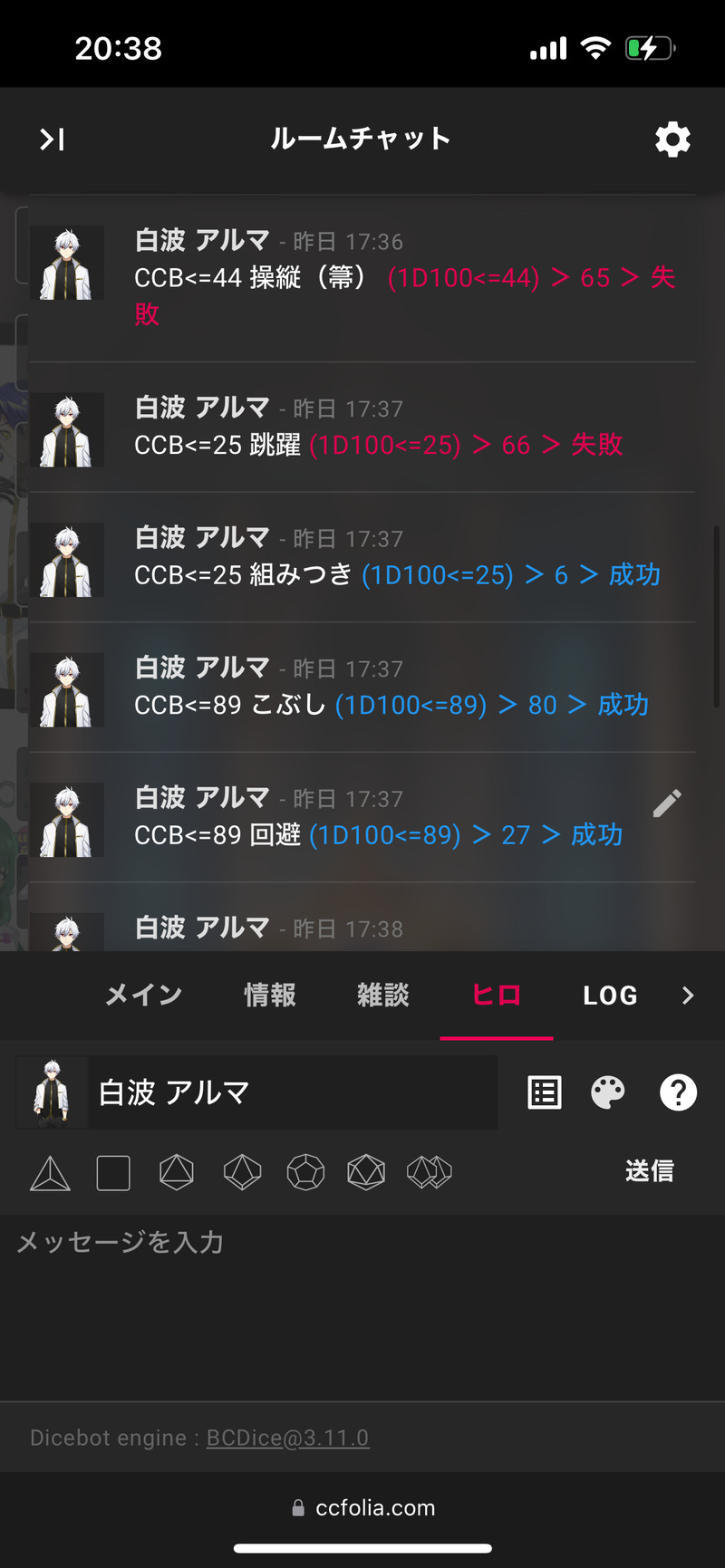The width and height of the screenshot is (725, 1568).
Task: Switch to the メイン tab
Action: pos(143,996)
